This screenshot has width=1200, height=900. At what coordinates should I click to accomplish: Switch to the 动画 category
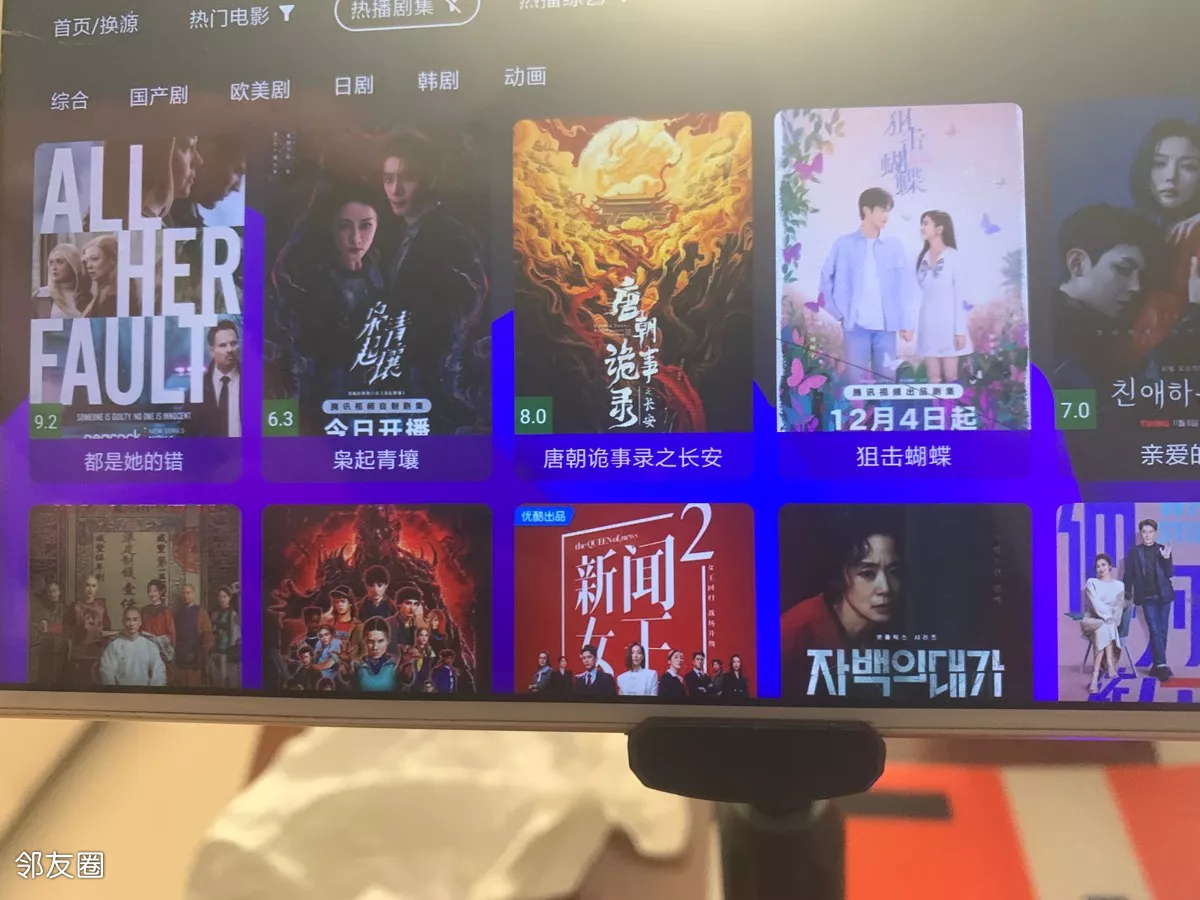(525, 77)
